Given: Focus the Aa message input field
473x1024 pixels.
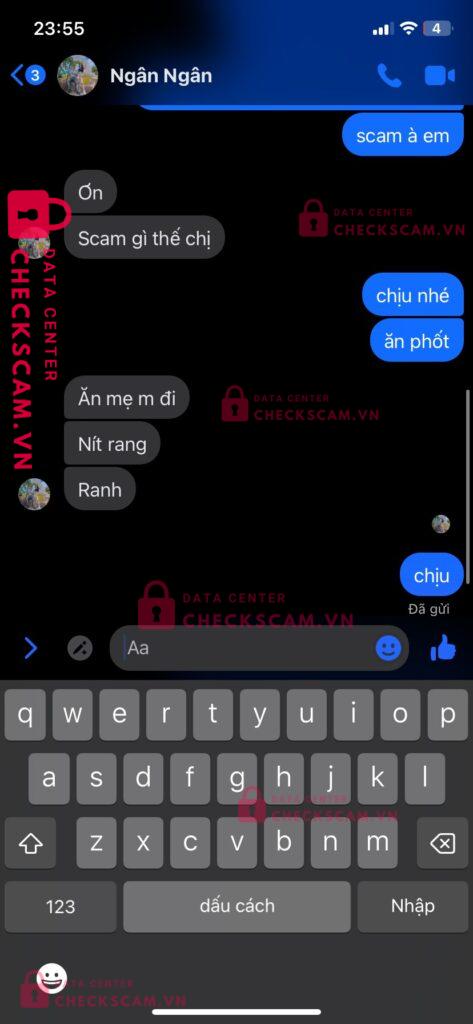Looking at the screenshot, I should click(248, 648).
